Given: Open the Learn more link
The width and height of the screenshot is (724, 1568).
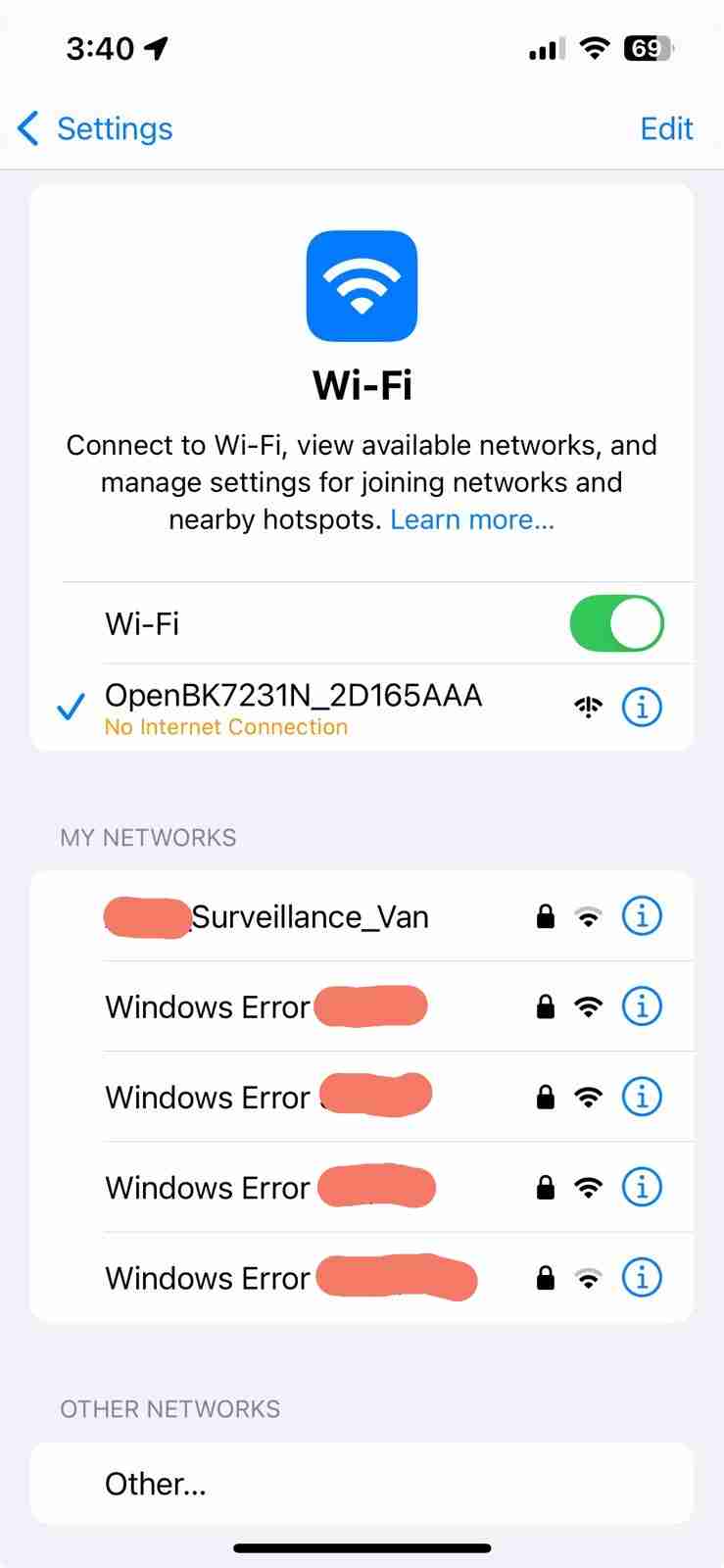Looking at the screenshot, I should pyautogui.click(x=472, y=519).
